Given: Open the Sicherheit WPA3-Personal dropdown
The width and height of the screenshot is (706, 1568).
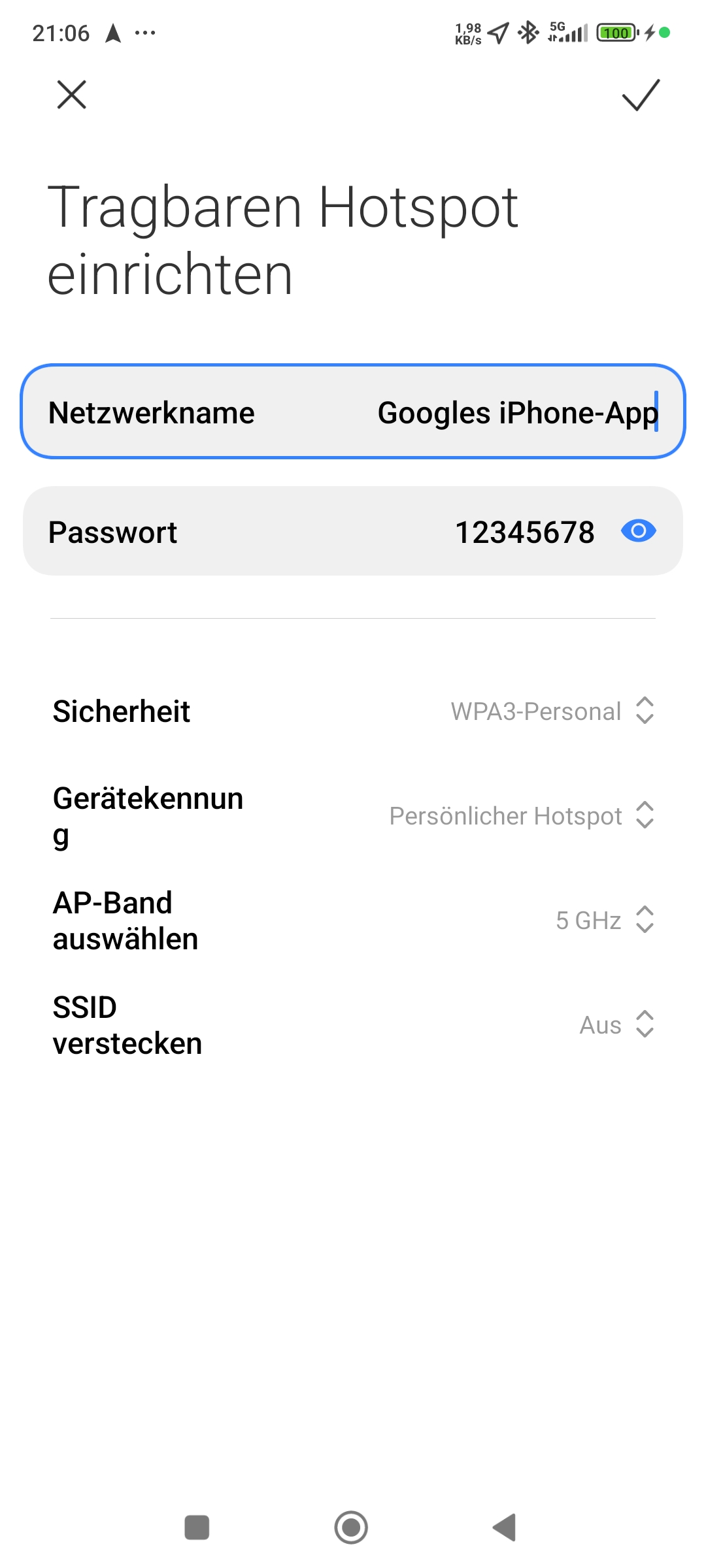Looking at the screenshot, I should coord(353,711).
